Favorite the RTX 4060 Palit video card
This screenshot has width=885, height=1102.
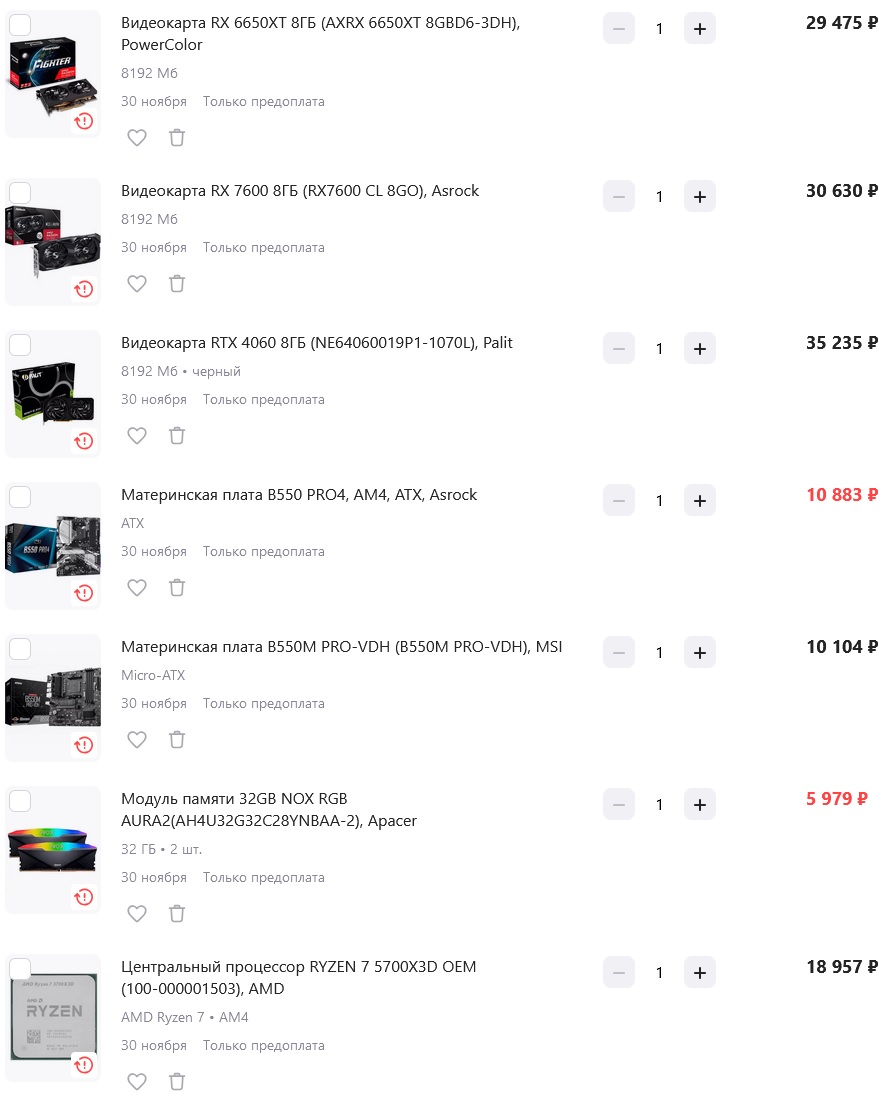point(137,436)
